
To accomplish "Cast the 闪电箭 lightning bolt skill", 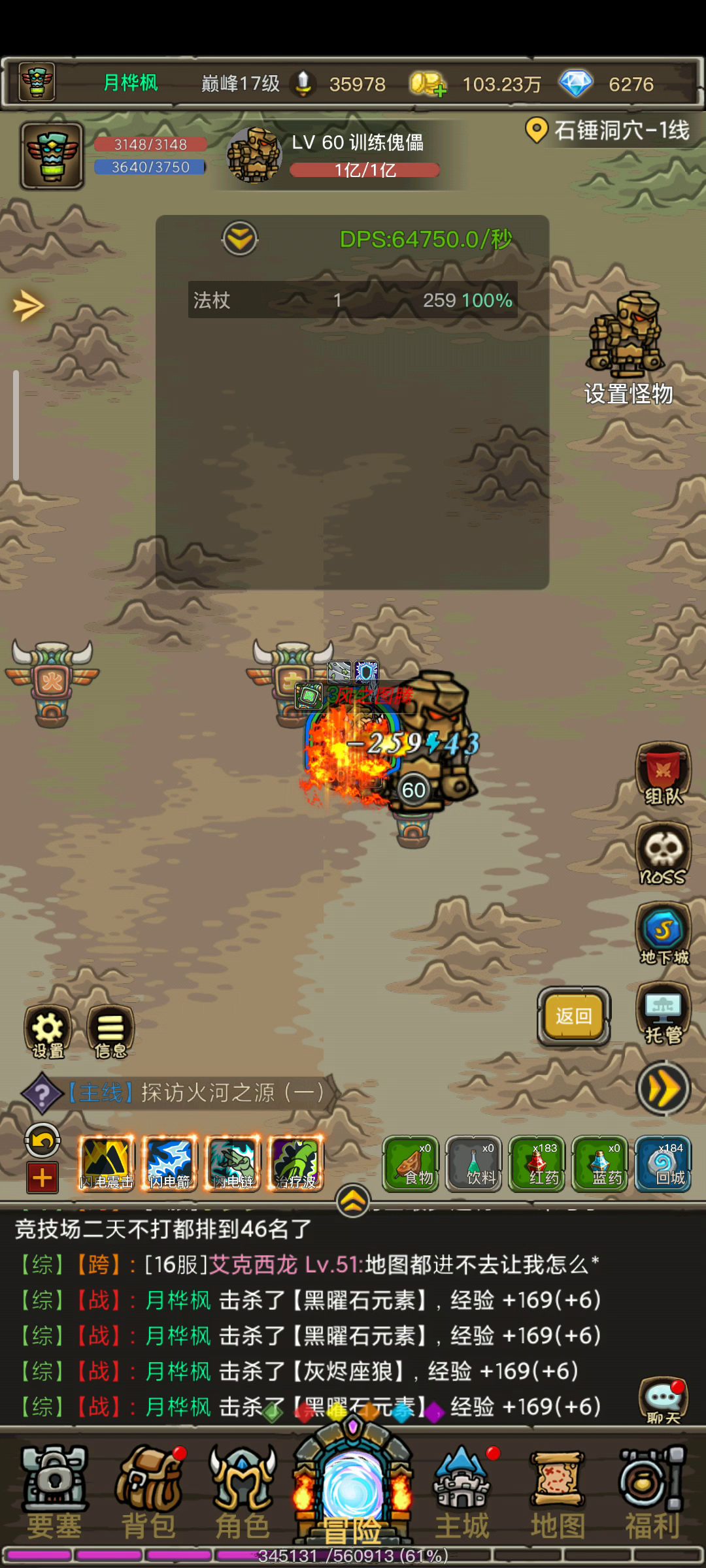I will 169,1163.
